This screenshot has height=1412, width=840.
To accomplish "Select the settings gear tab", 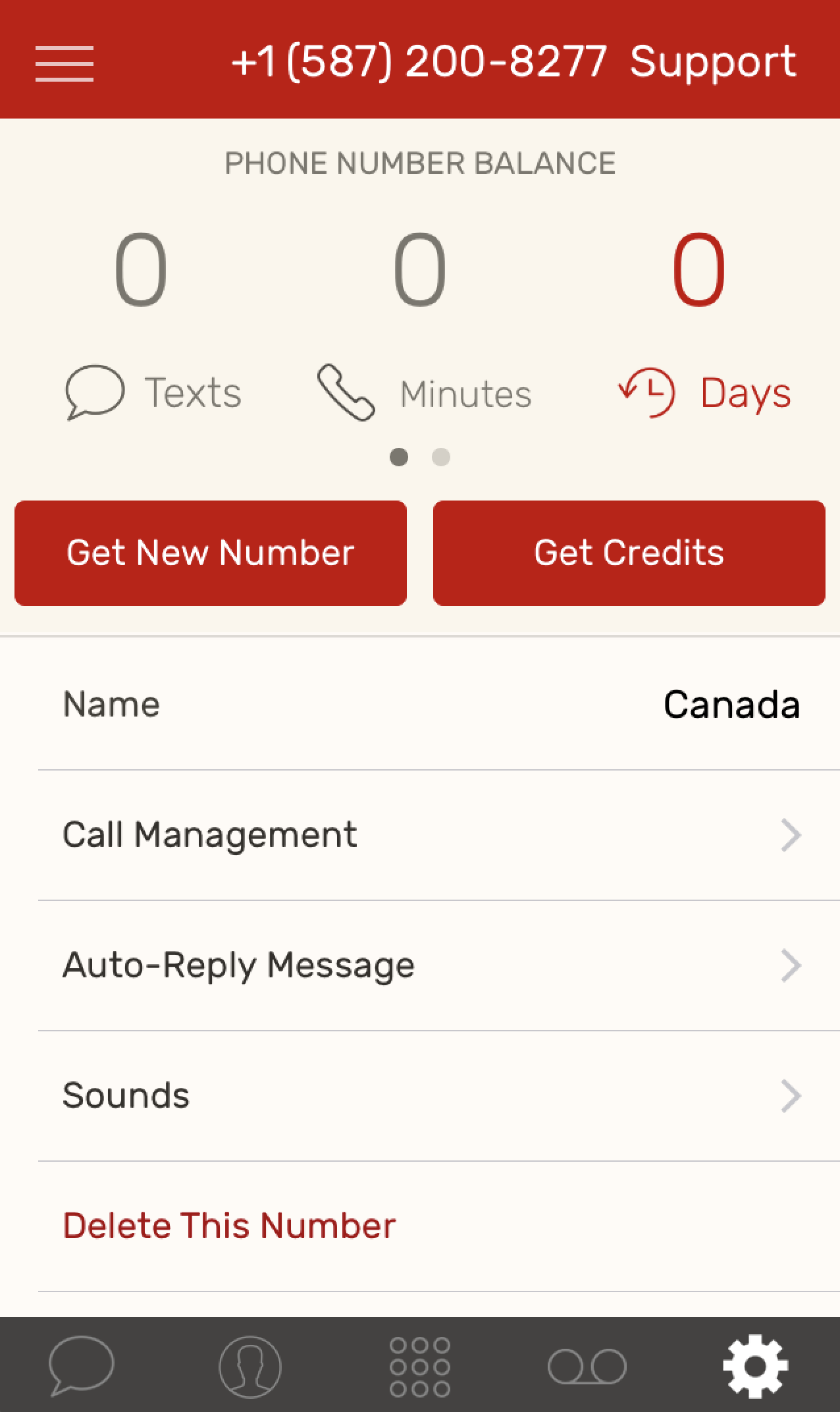I will [x=755, y=1367].
